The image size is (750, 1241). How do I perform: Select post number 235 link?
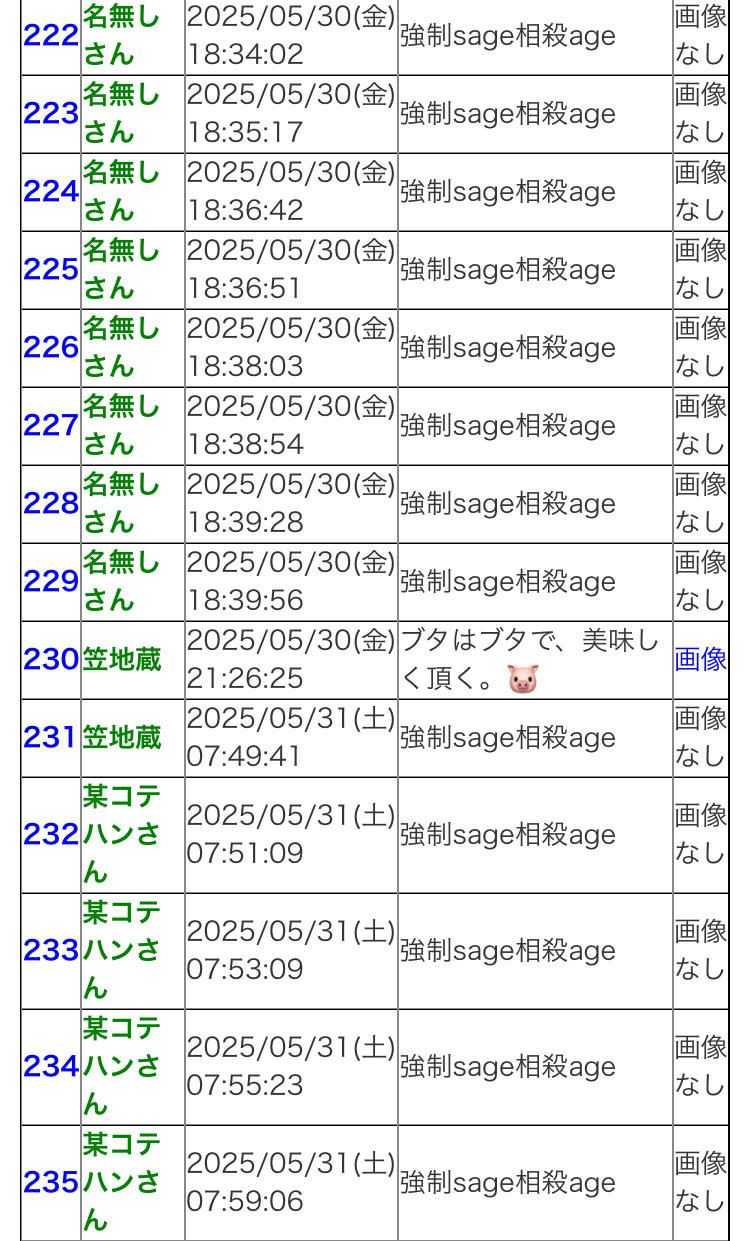tap(51, 1183)
